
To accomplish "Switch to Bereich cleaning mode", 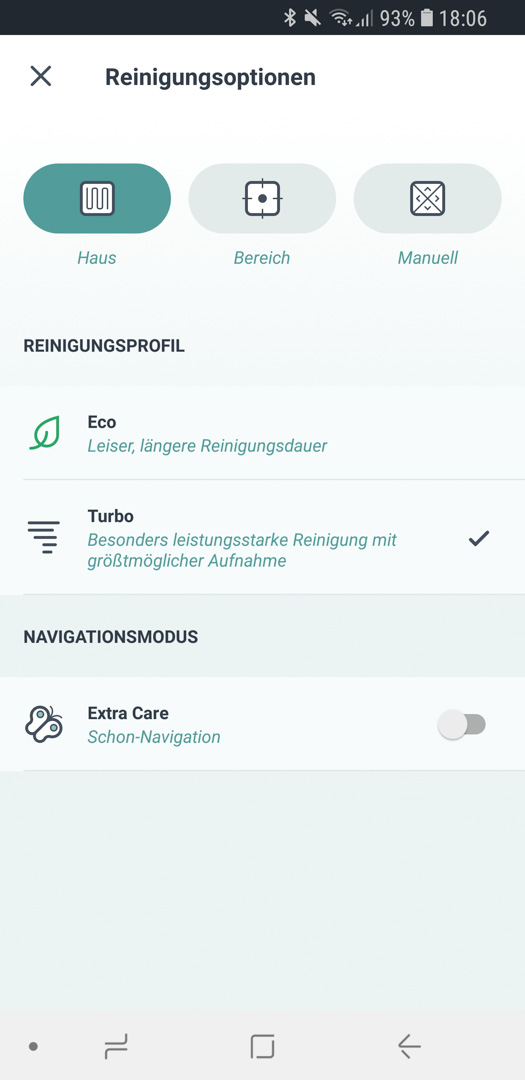I will 262,198.
